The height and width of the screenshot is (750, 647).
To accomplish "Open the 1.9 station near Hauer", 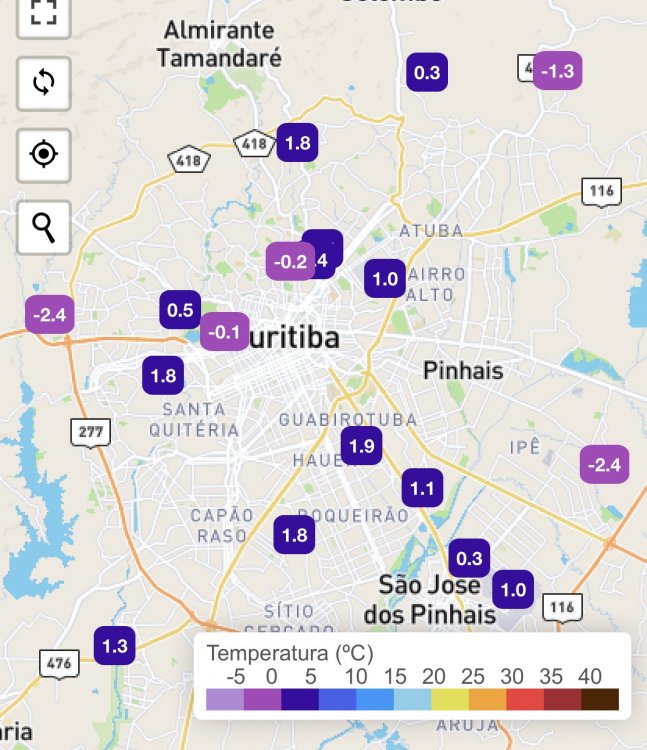I will [x=362, y=446].
